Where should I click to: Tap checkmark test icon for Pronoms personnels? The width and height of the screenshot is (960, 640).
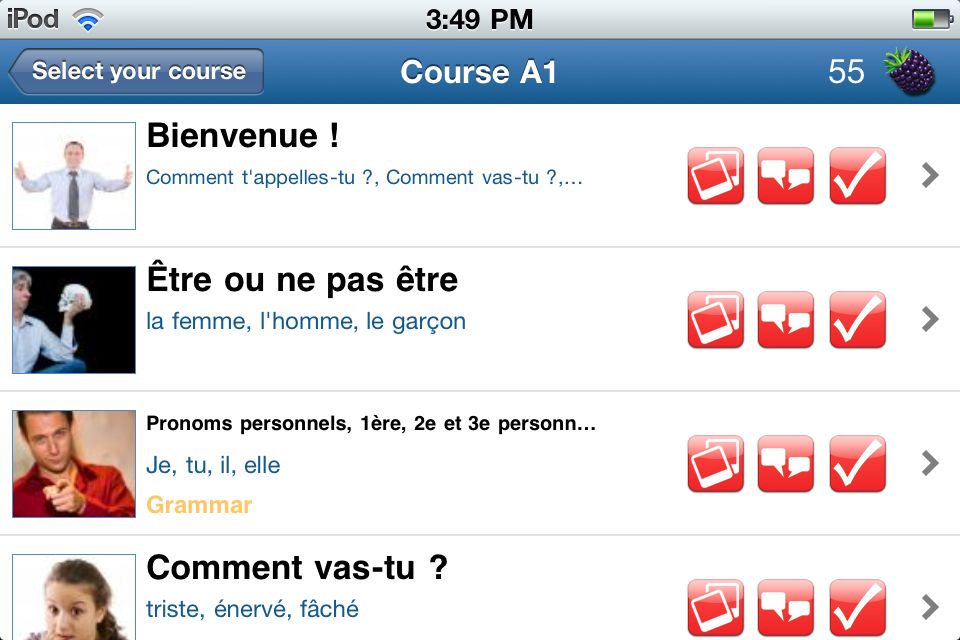[x=858, y=464]
